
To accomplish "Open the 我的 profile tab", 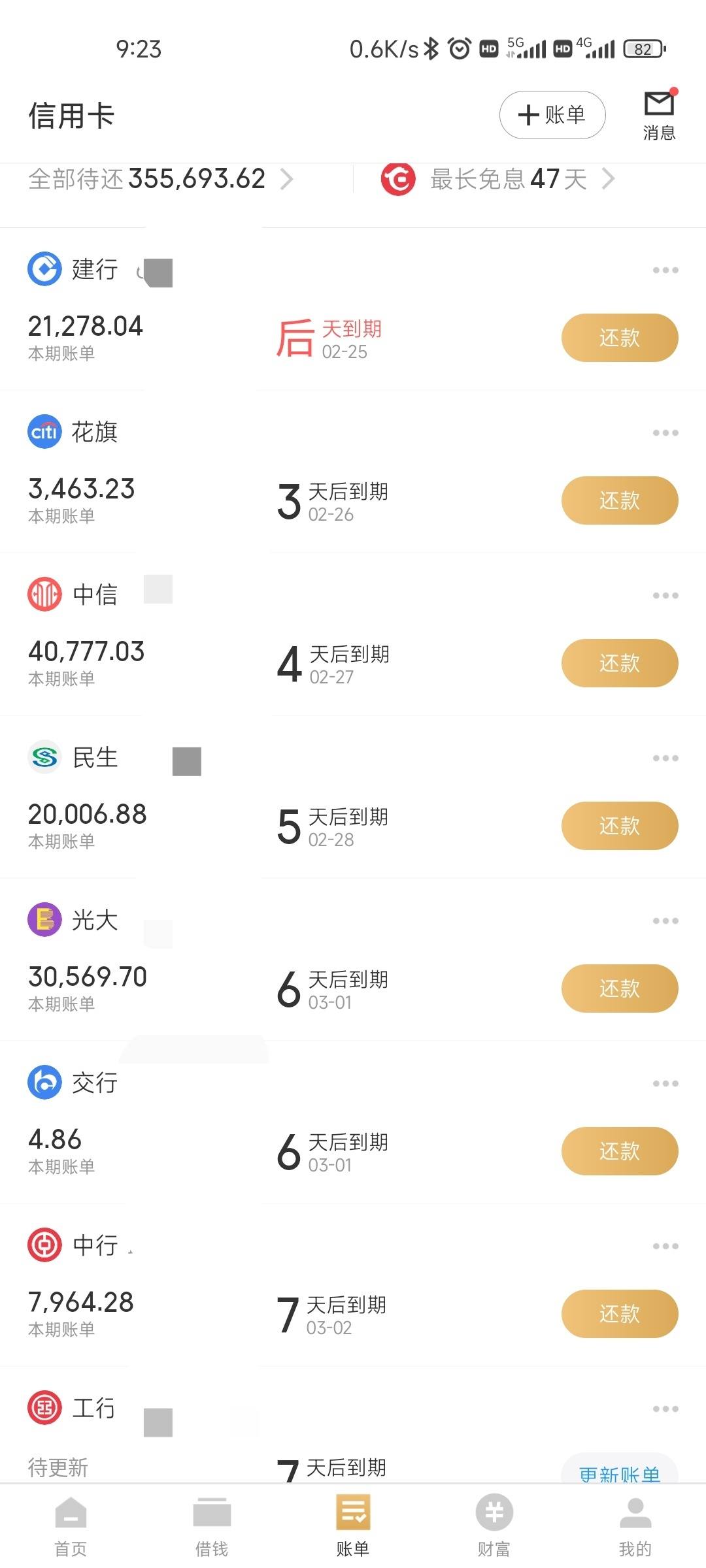I will [635, 1526].
